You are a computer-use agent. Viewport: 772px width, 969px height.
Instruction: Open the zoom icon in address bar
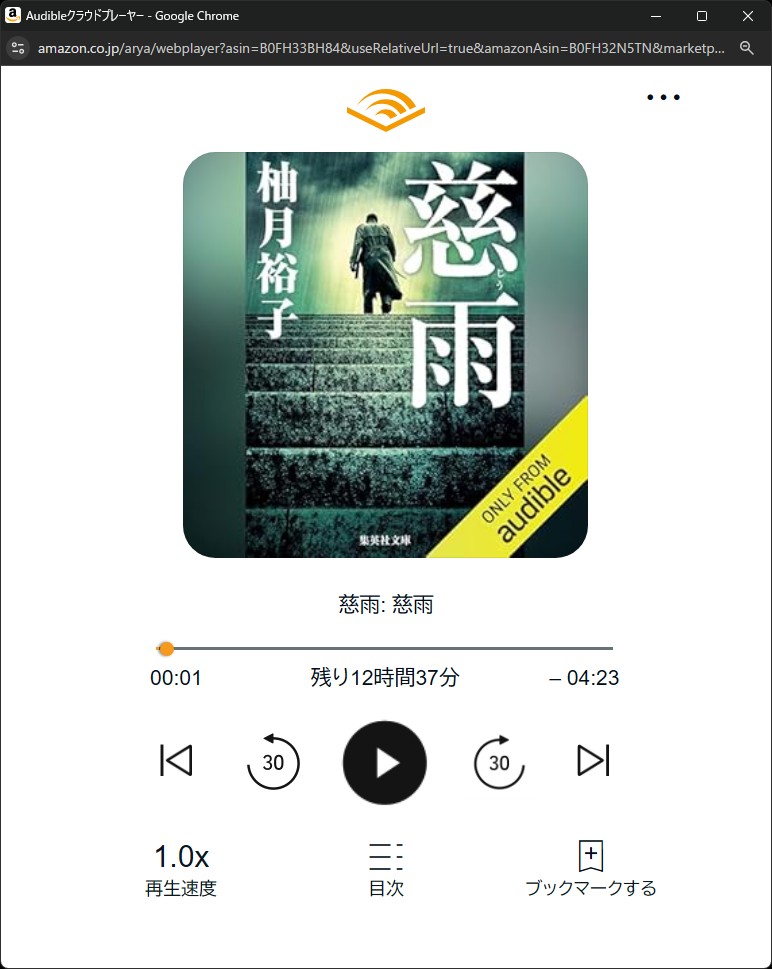746,48
